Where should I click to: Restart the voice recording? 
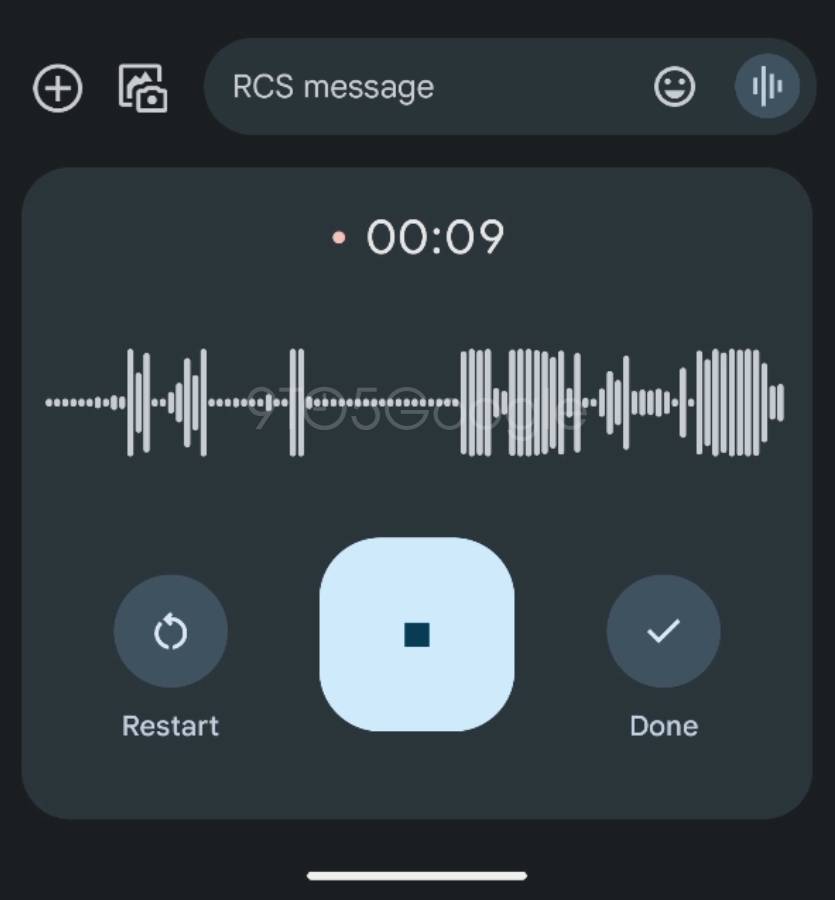pyautogui.click(x=171, y=632)
